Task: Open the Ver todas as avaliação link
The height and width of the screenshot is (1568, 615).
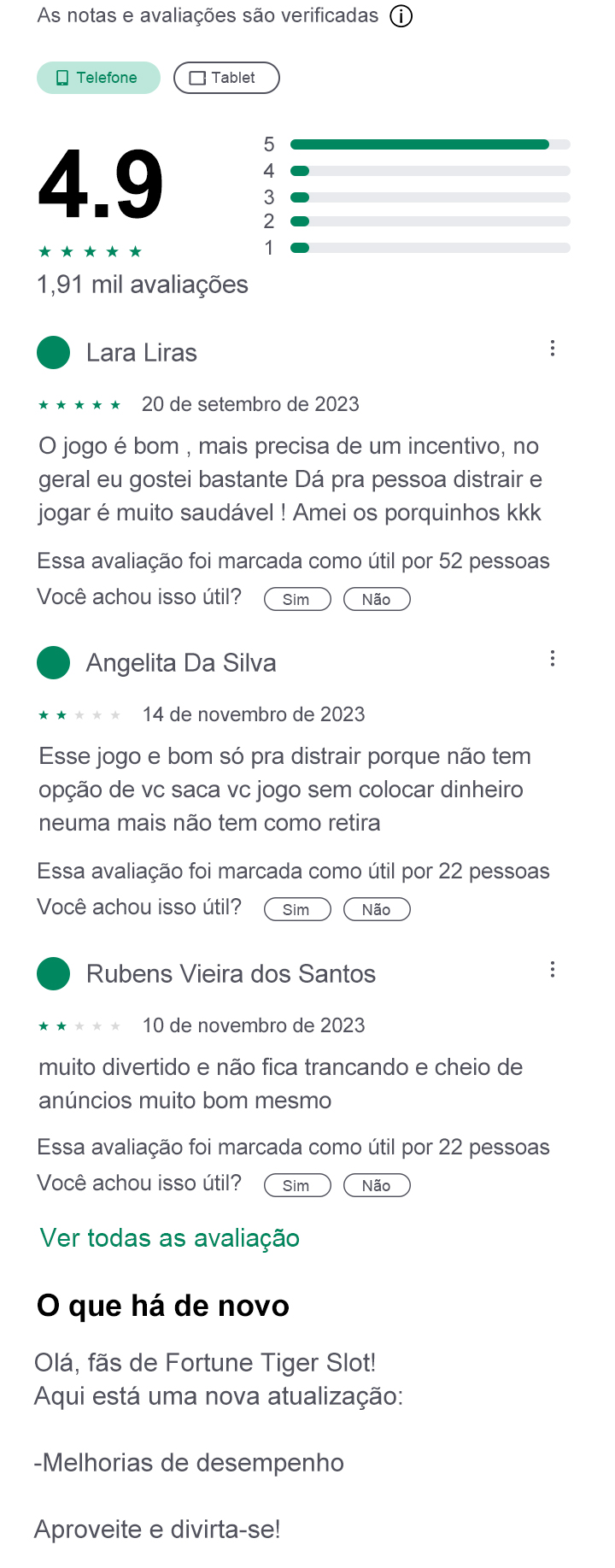Action: [x=170, y=1238]
